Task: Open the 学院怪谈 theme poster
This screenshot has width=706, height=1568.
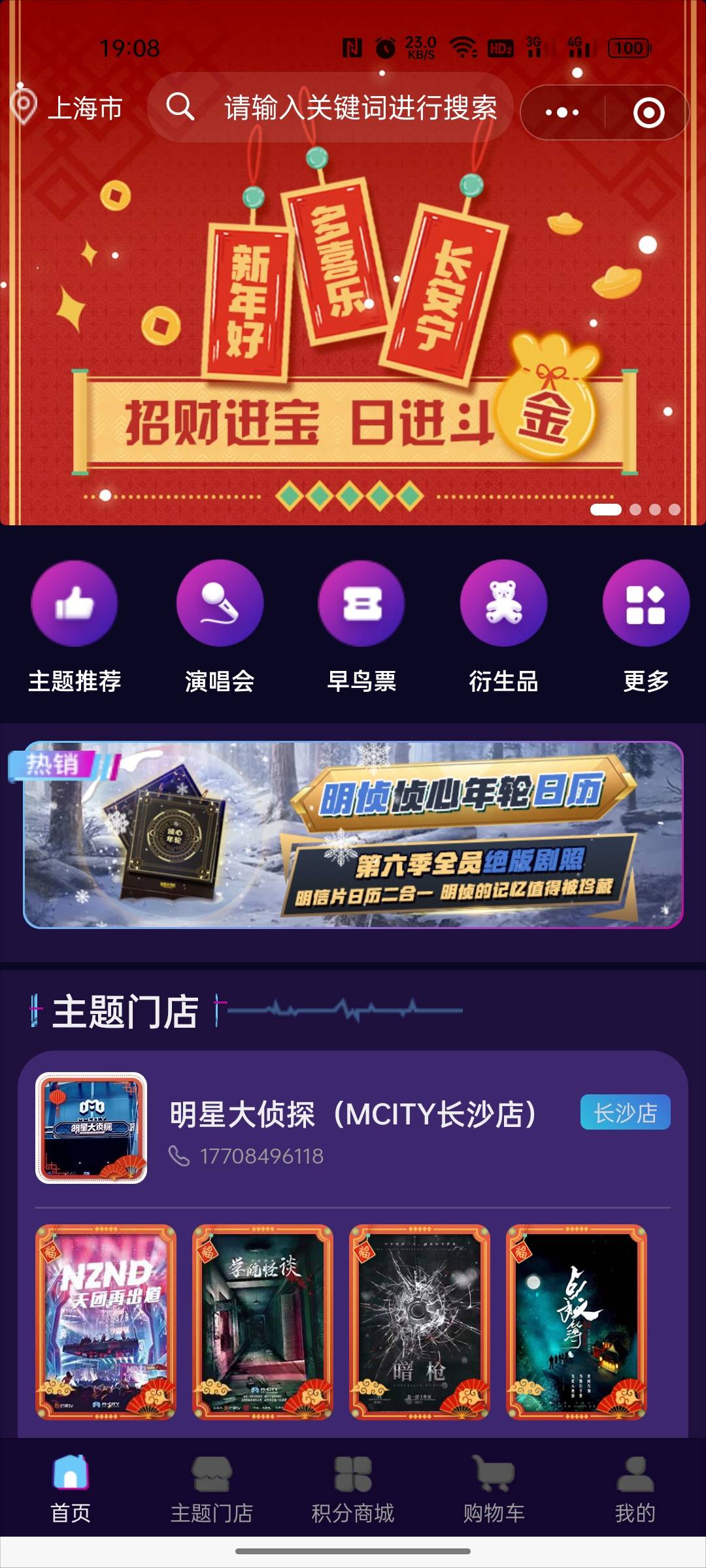Action: [263, 1322]
